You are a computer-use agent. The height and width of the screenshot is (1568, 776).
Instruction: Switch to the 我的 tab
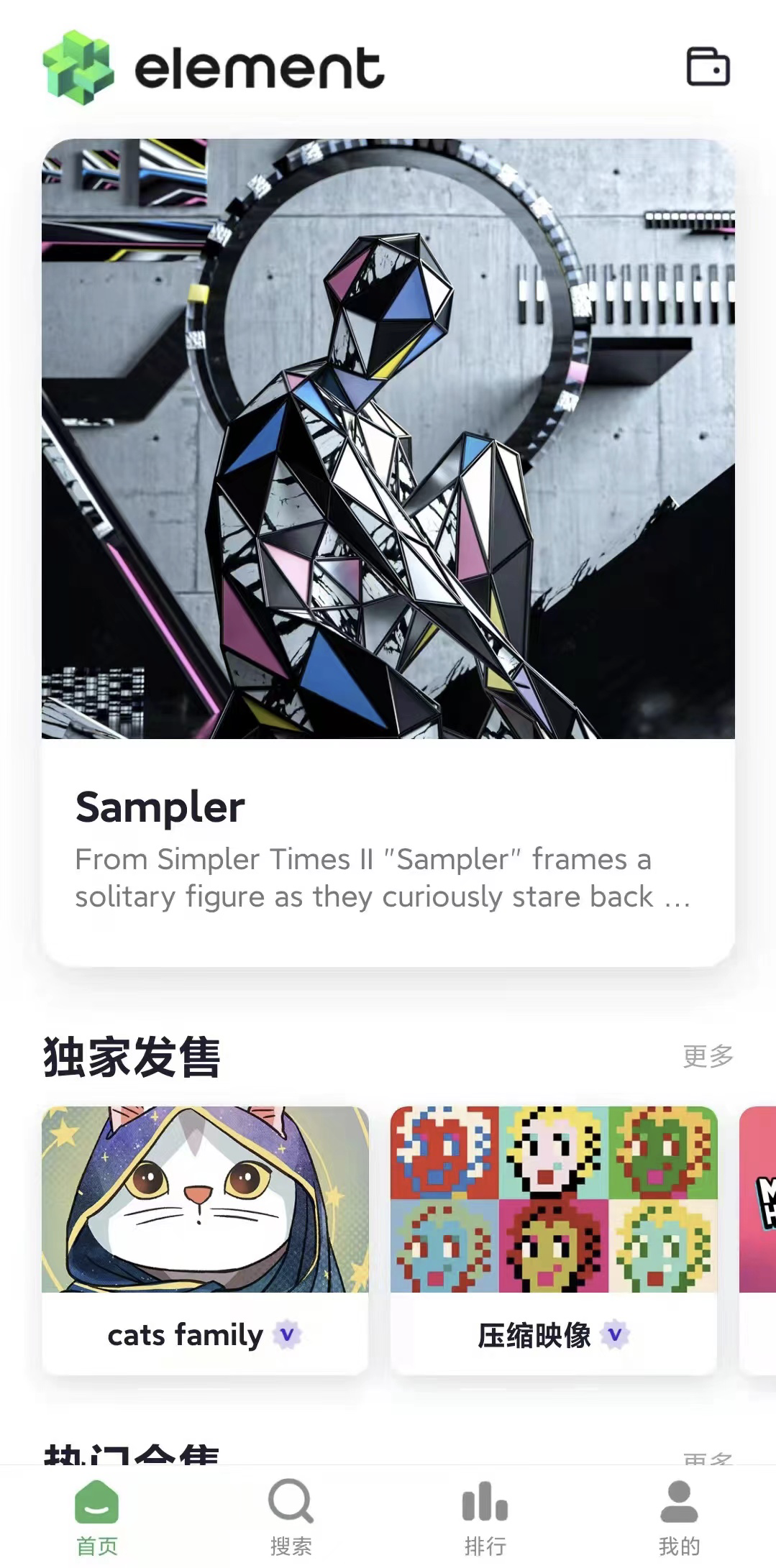pos(679,1517)
